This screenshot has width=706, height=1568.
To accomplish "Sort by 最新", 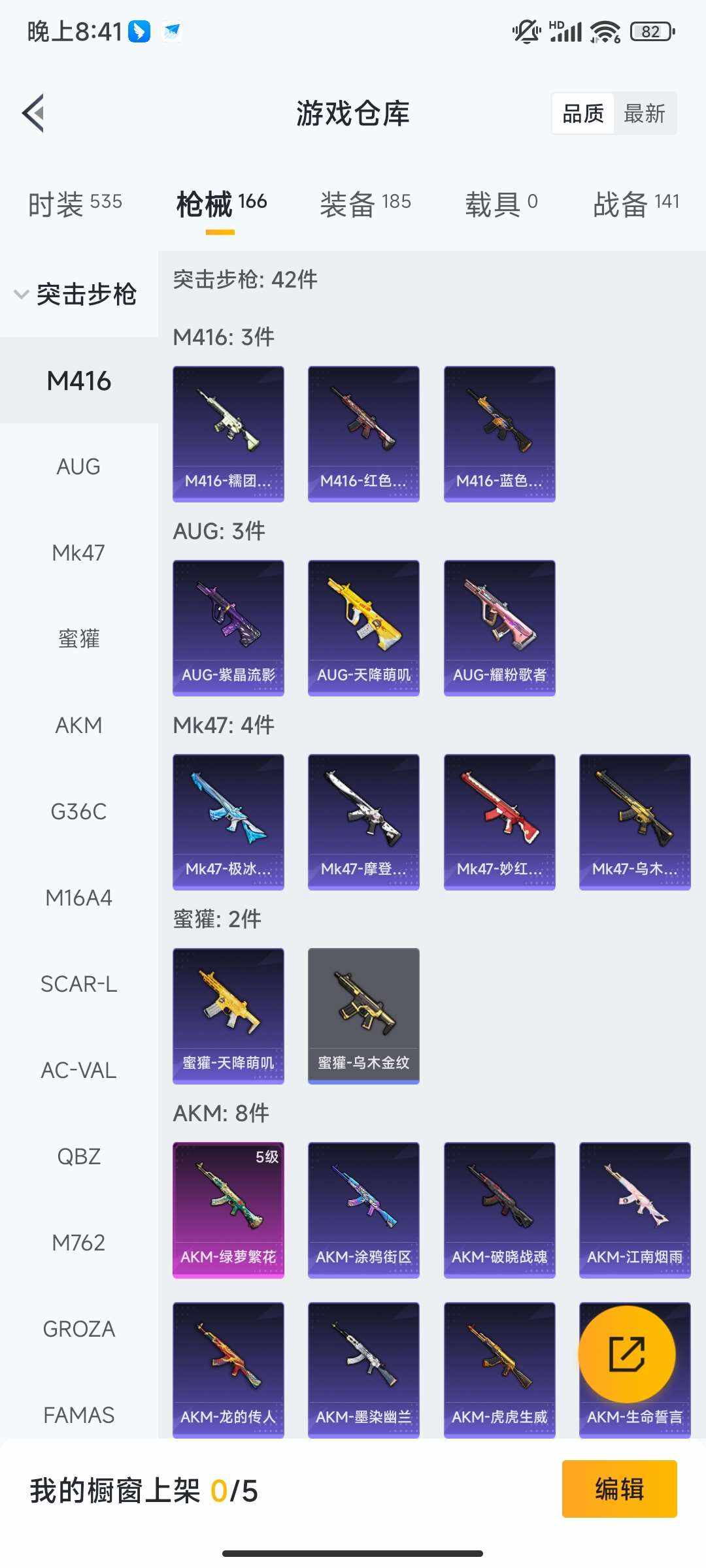I will pos(644,114).
